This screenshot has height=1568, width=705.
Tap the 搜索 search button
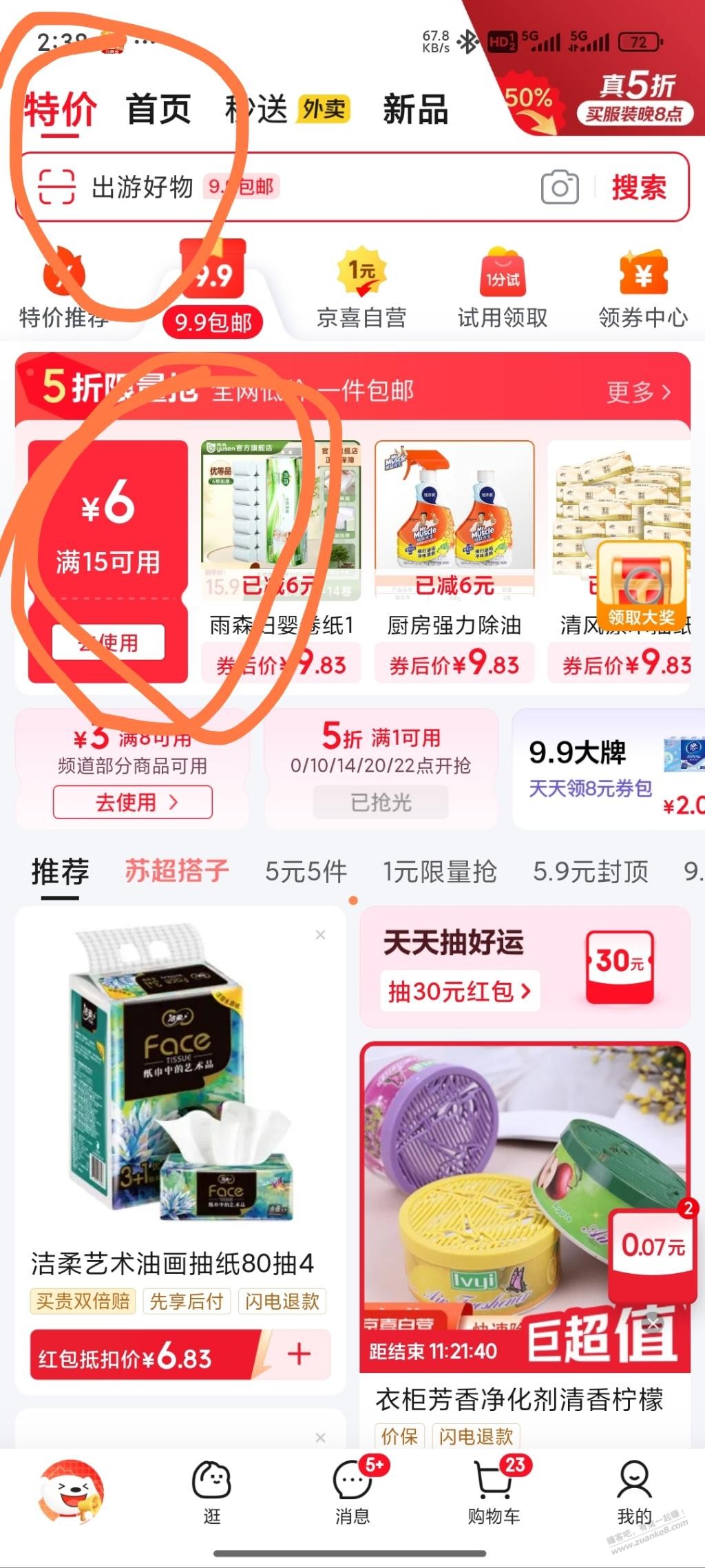[x=639, y=187]
